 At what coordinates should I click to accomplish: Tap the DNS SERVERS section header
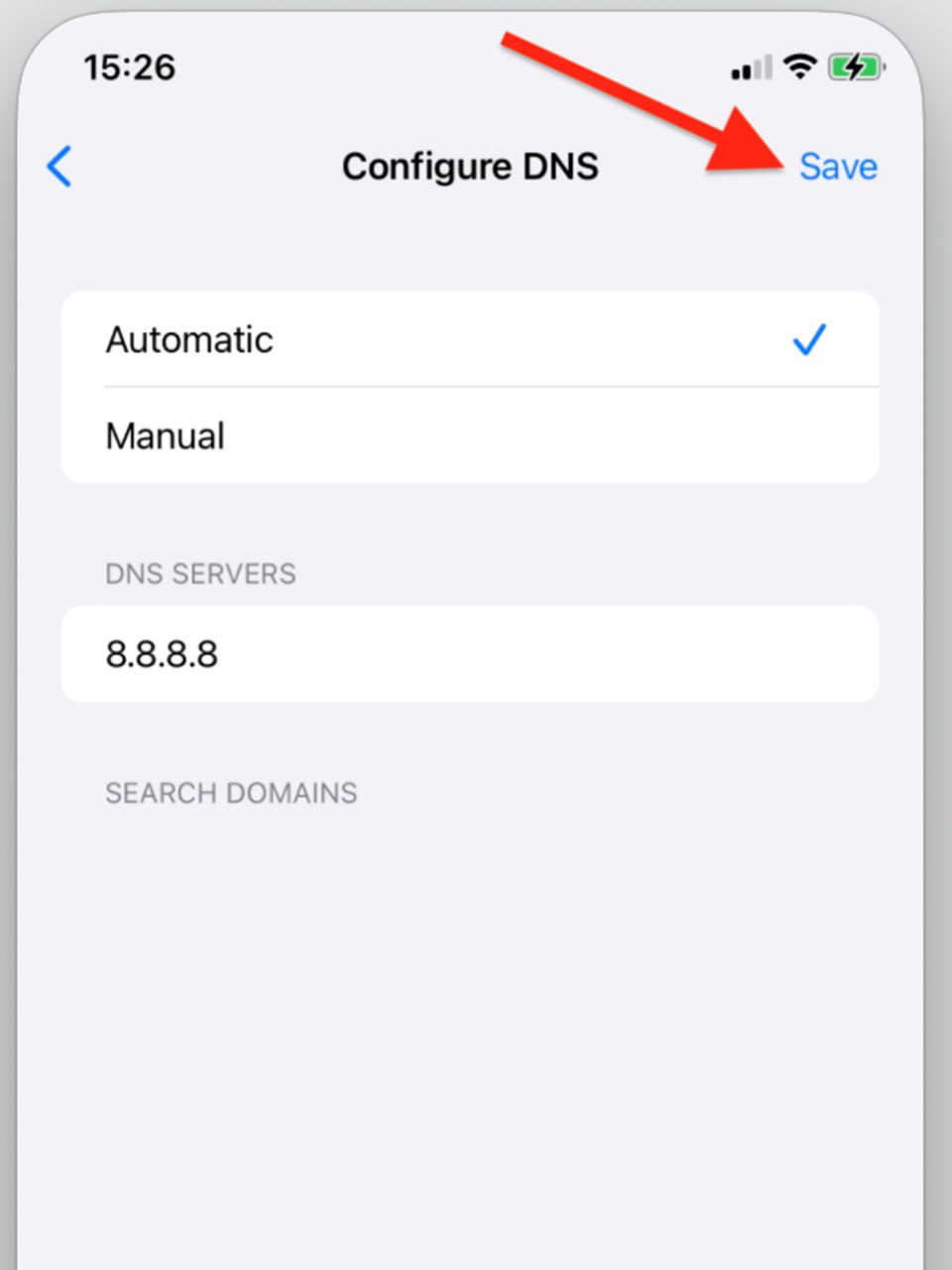point(200,573)
